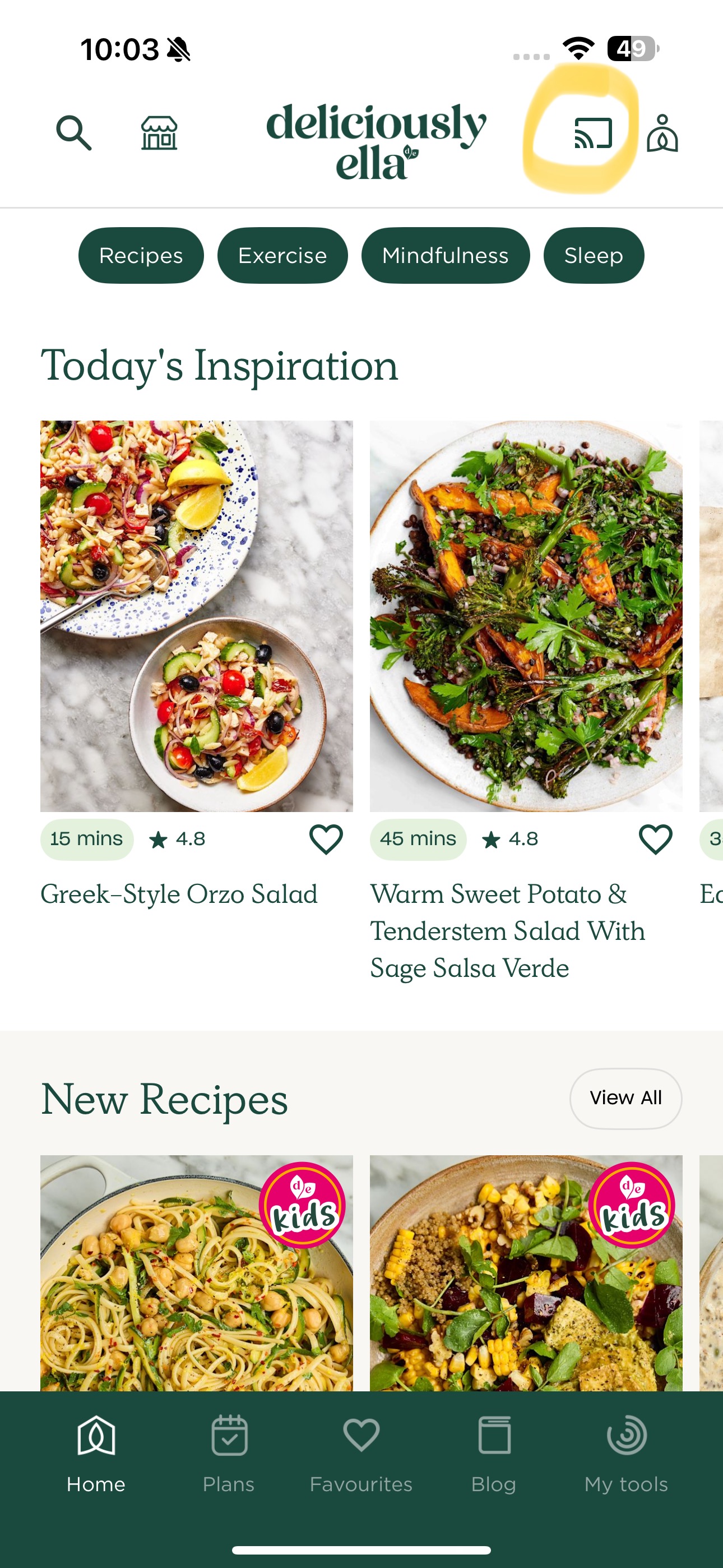Select the Mindfulness chip

pos(445,256)
